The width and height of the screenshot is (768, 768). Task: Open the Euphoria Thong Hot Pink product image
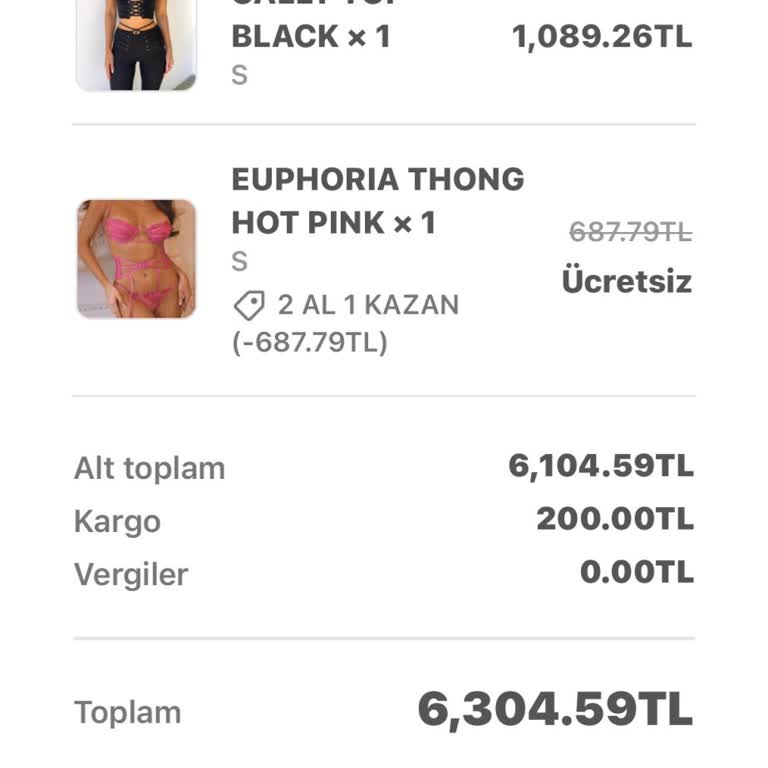[x=136, y=259]
